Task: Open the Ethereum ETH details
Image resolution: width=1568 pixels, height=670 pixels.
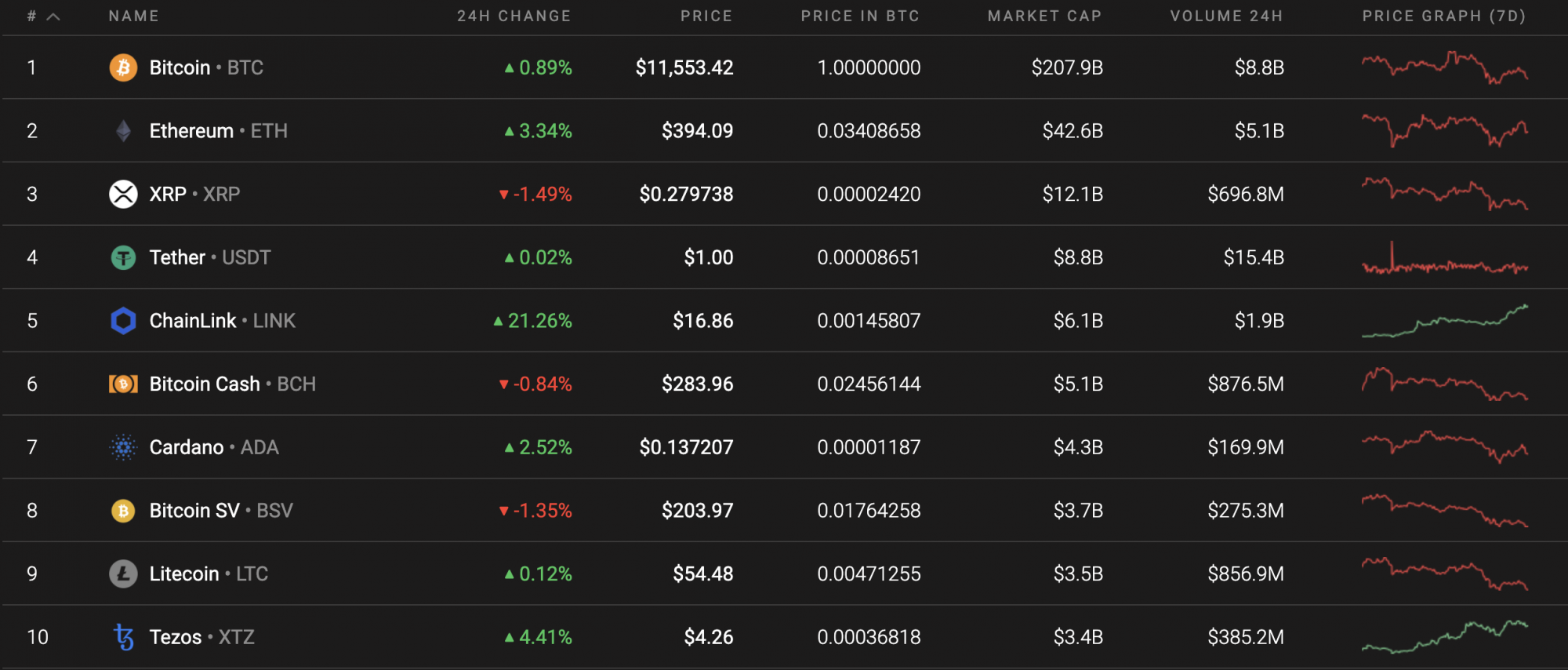Action: click(218, 131)
